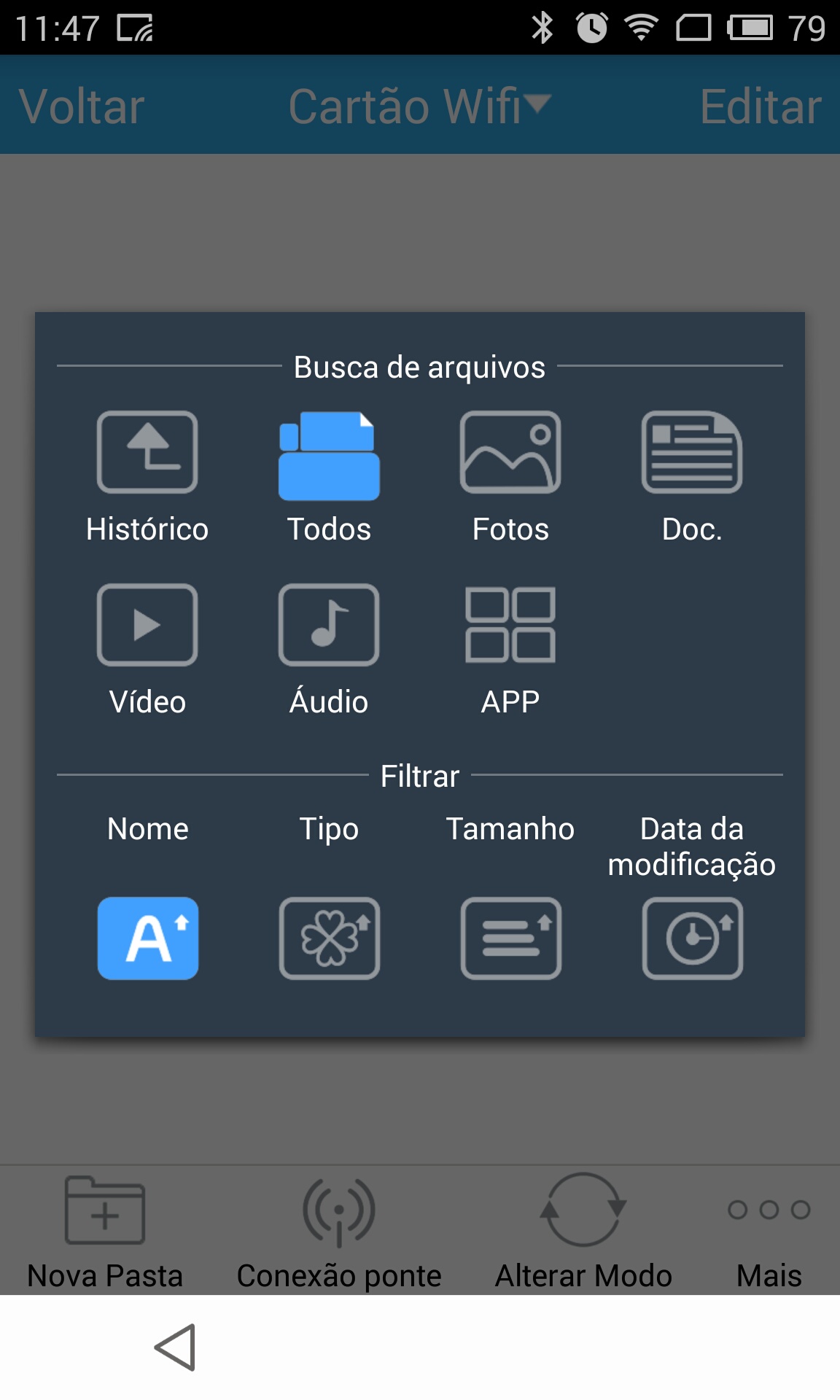Expand the Cartão Wifi dropdown
840x1400 pixels.
(419, 106)
